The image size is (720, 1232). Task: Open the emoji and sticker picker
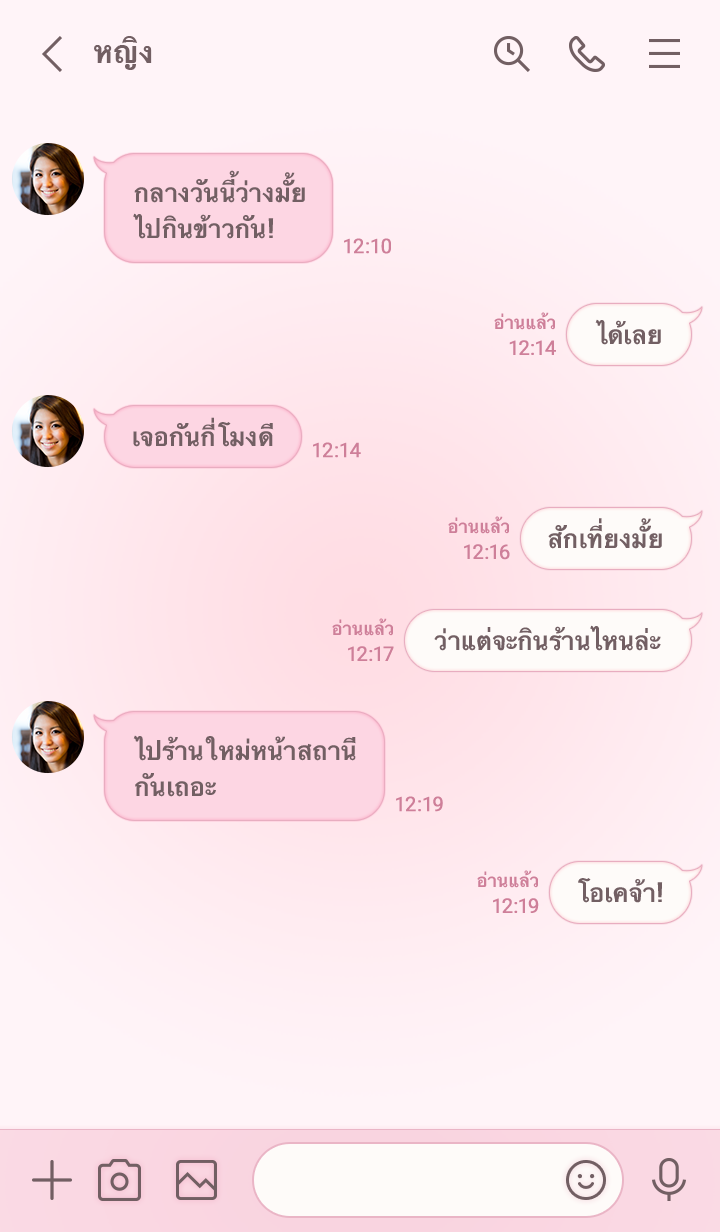tap(586, 1181)
